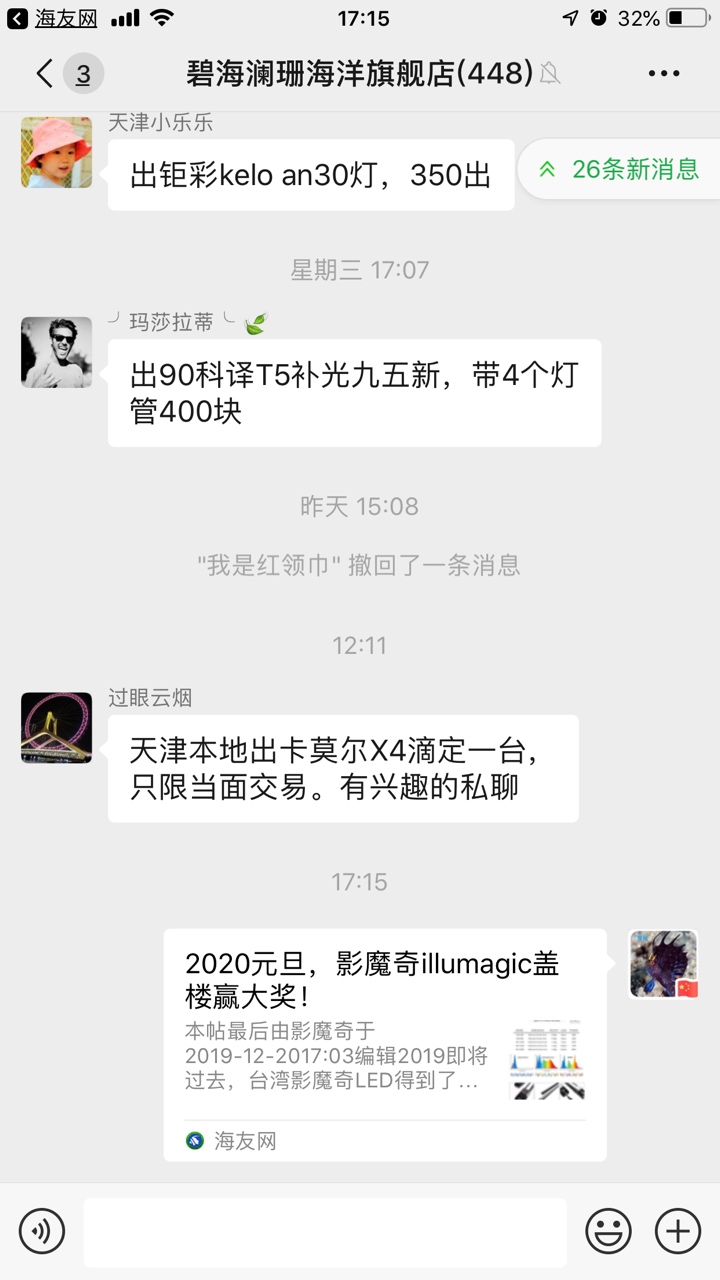Open the shared 影魔奇illumagic link card
The image size is (720, 1280).
coord(385,1043)
